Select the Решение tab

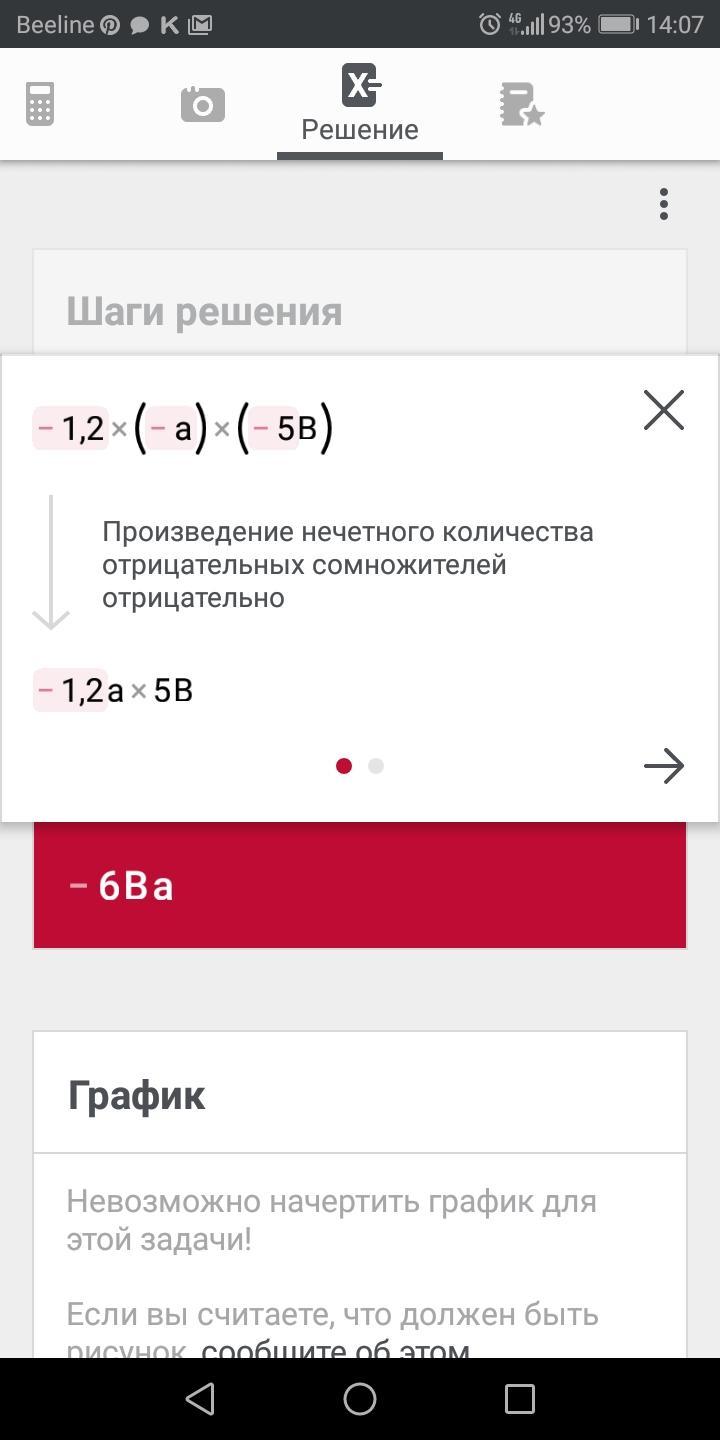point(360,104)
